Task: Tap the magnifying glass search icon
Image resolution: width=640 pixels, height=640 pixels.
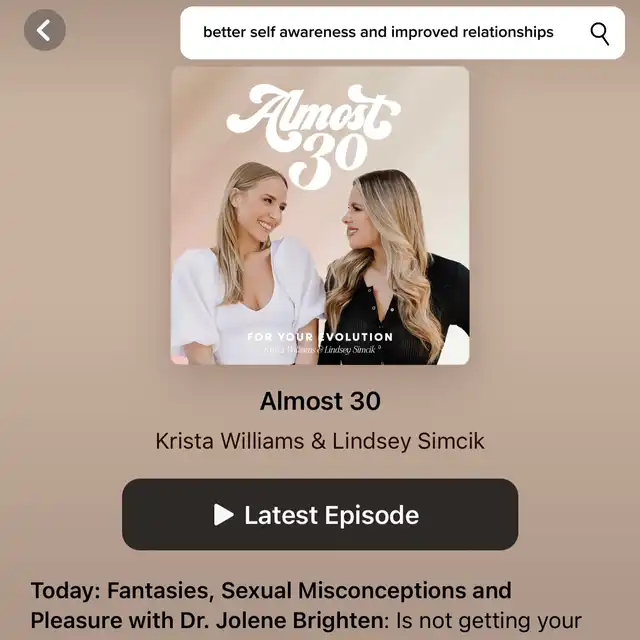Action: point(599,33)
